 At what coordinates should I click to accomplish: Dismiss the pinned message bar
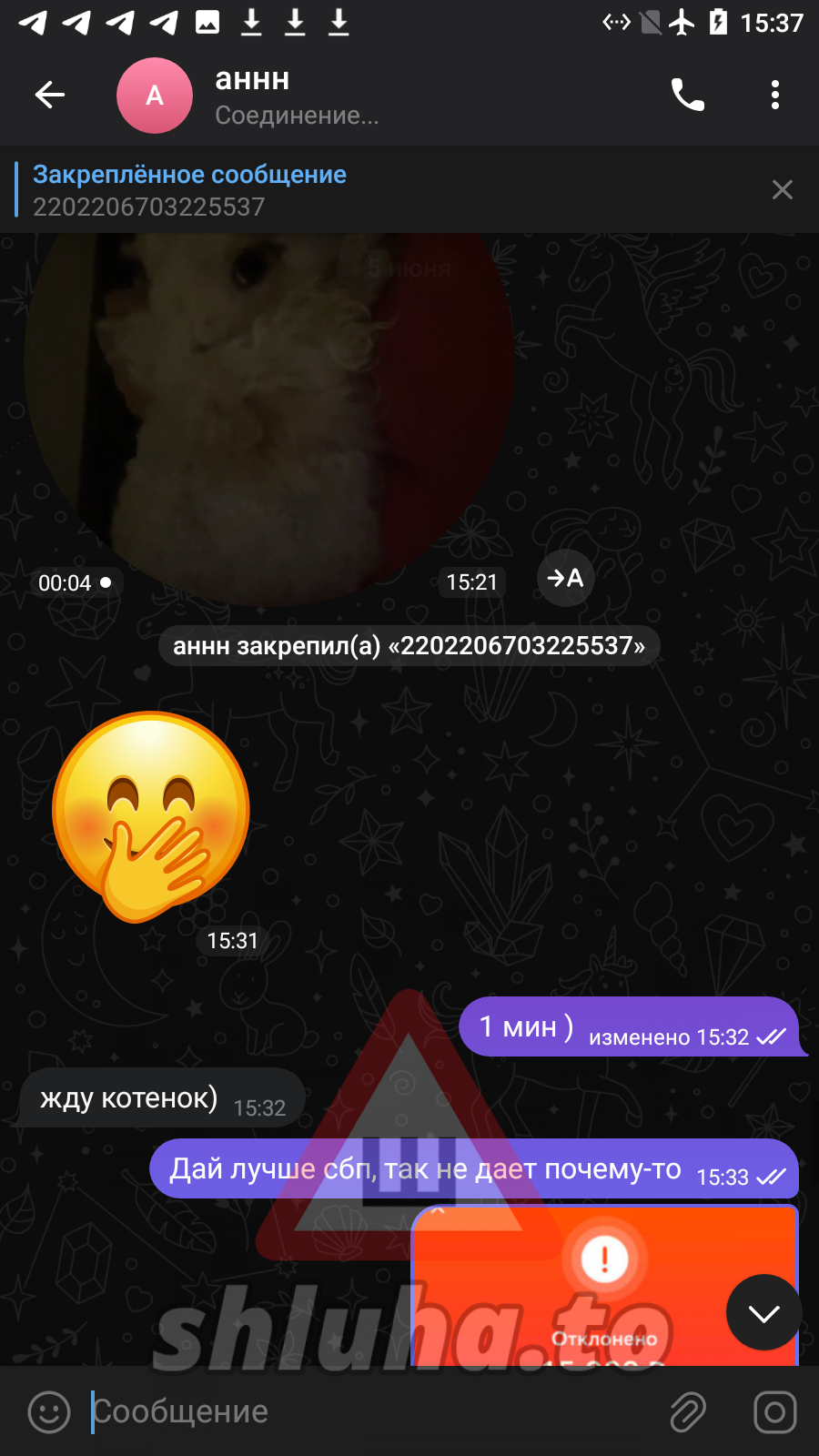point(782,190)
